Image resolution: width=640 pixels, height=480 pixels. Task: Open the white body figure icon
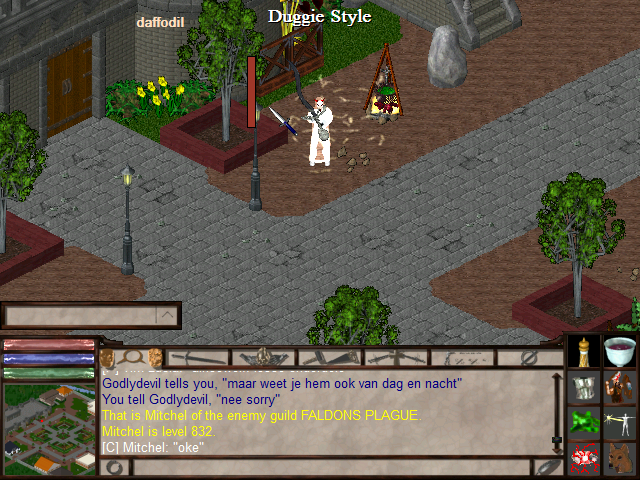point(620,423)
